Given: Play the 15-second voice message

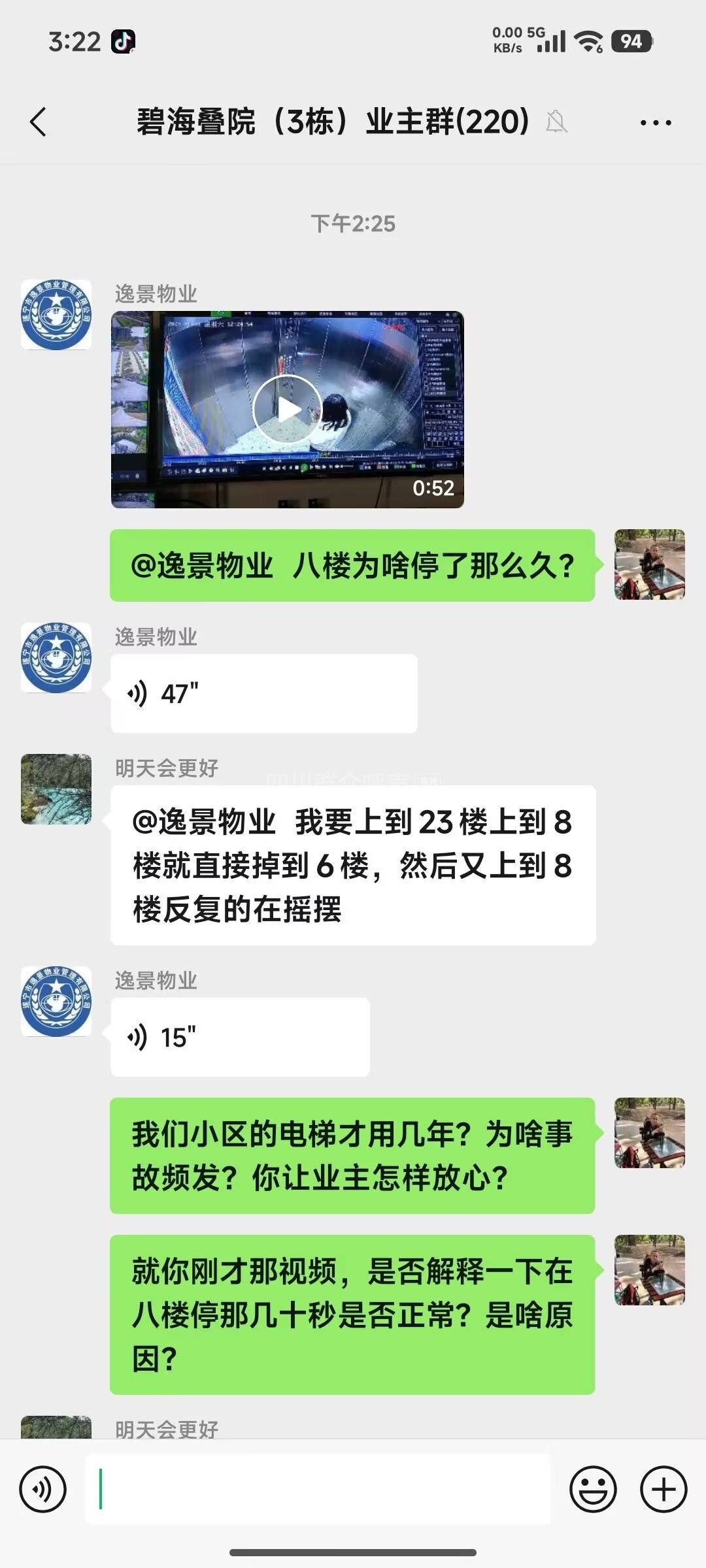Looking at the screenshot, I should pyautogui.click(x=240, y=1037).
